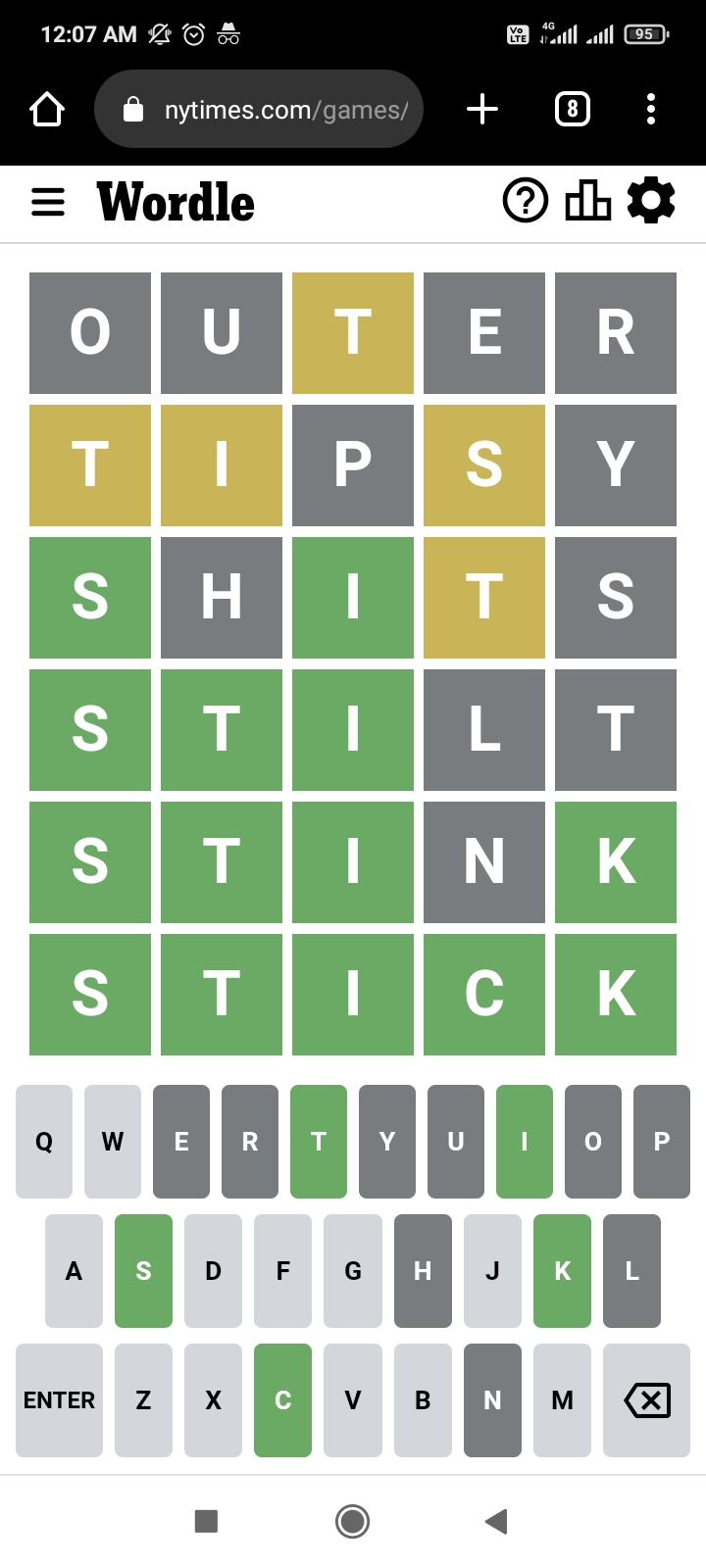Tap the letter Z key

pos(143,1400)
